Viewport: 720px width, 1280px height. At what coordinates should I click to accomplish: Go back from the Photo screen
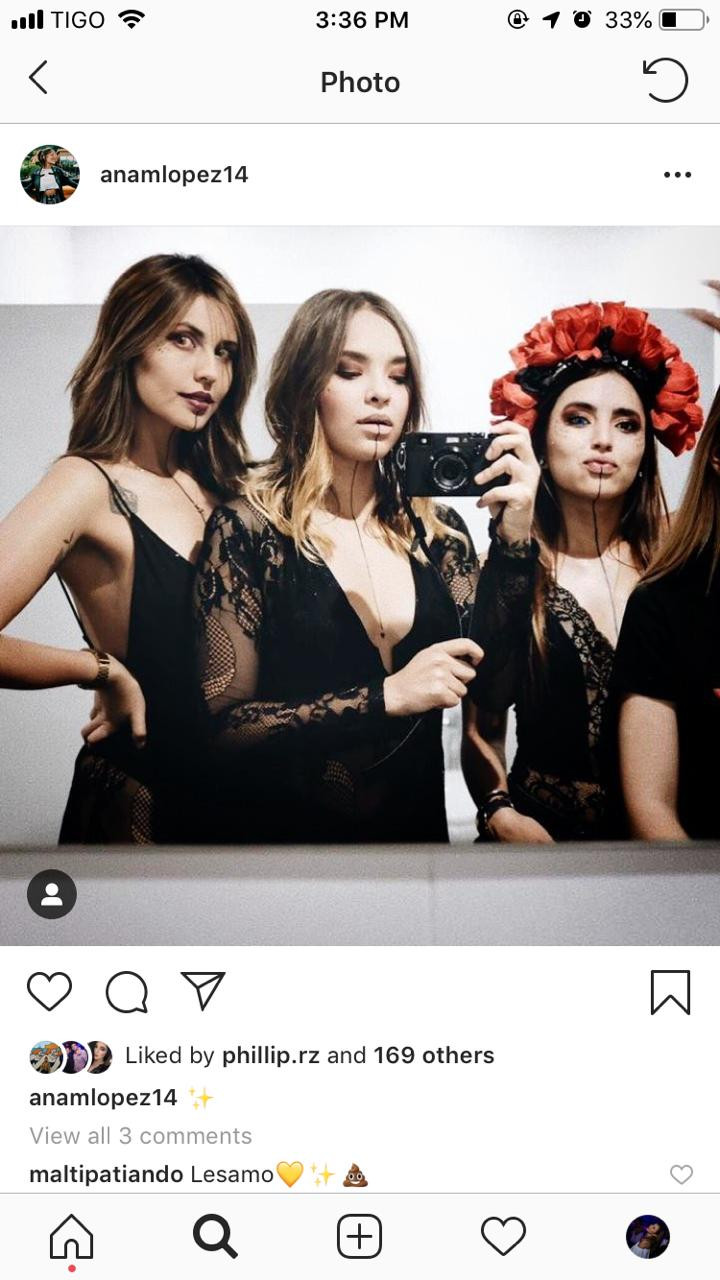(38, 78)
